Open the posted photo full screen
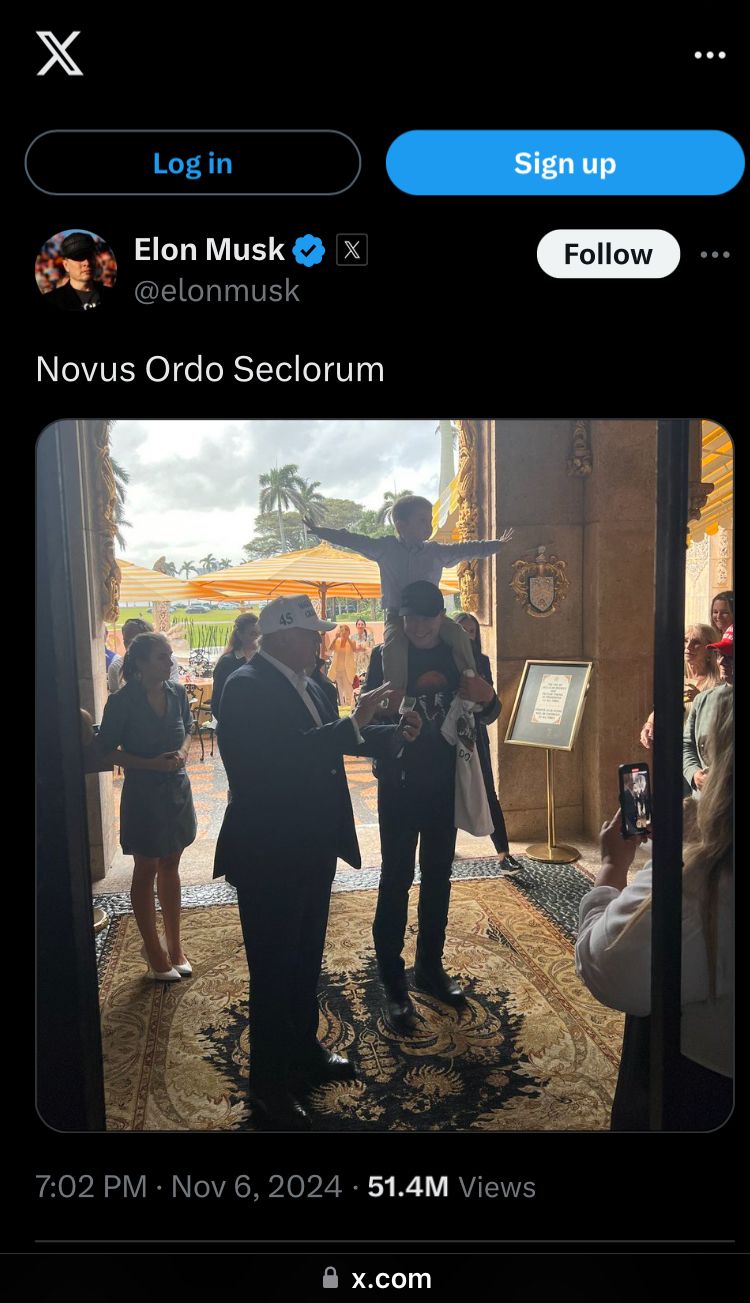The width and height of the screenshot is (750, 1303). tap(385, 775)
